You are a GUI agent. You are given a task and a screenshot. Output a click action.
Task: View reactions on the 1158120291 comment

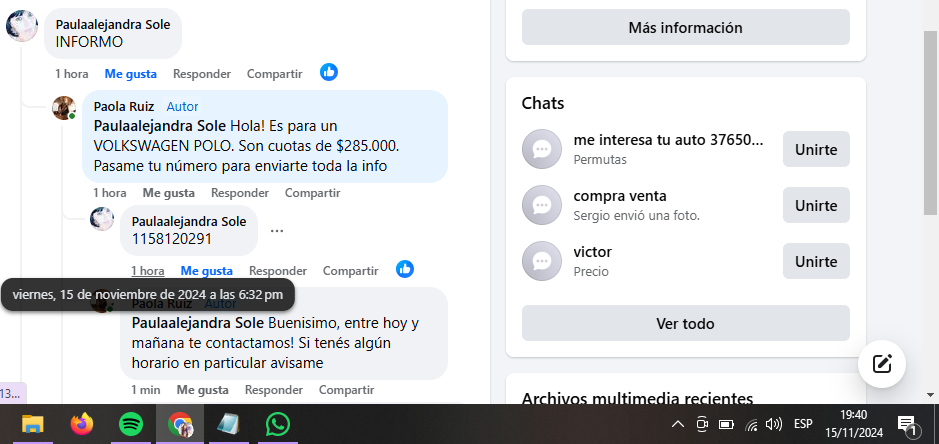coord(405,269)
